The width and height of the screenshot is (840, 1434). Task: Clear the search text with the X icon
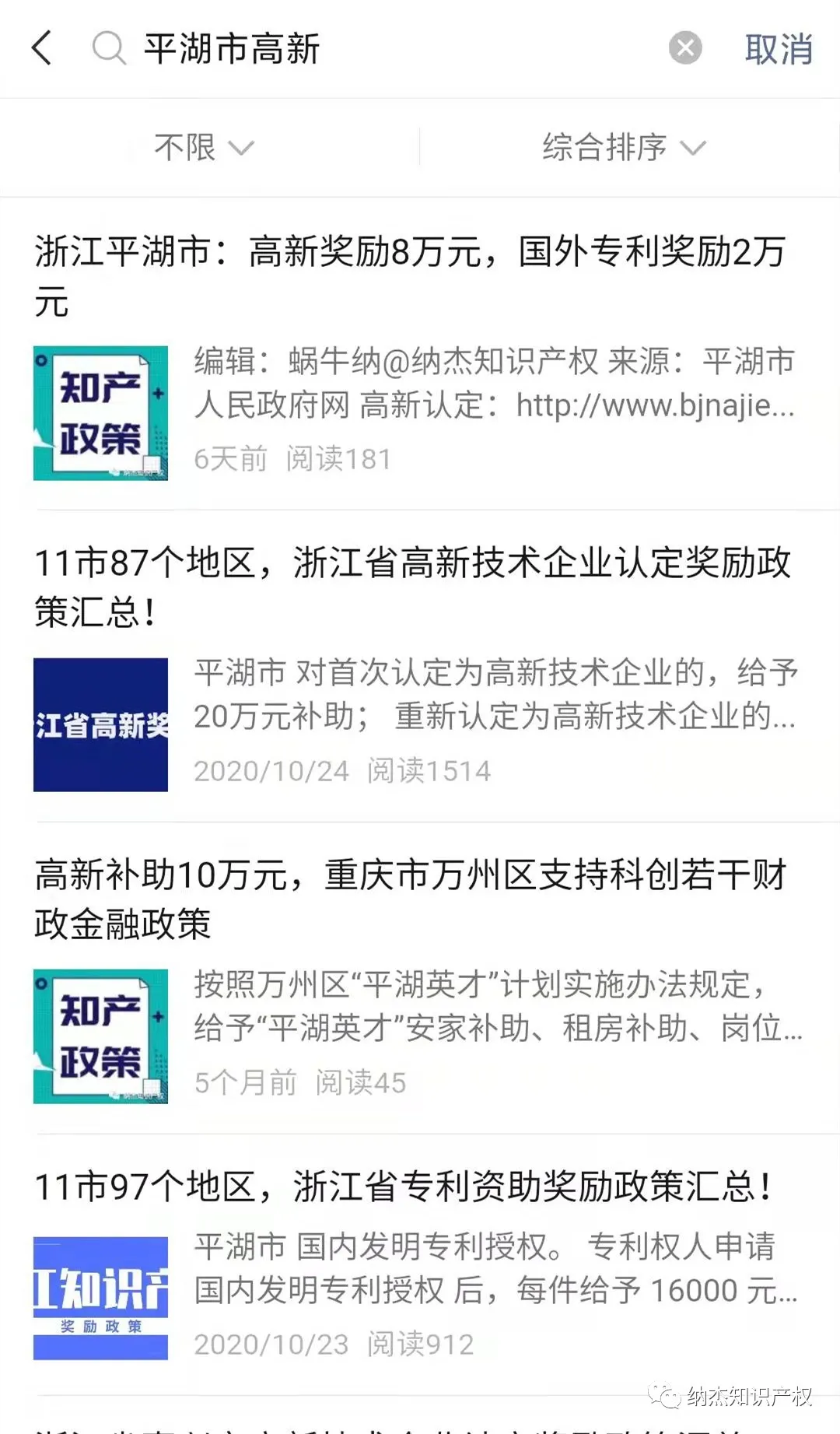(x=683, y=48)
